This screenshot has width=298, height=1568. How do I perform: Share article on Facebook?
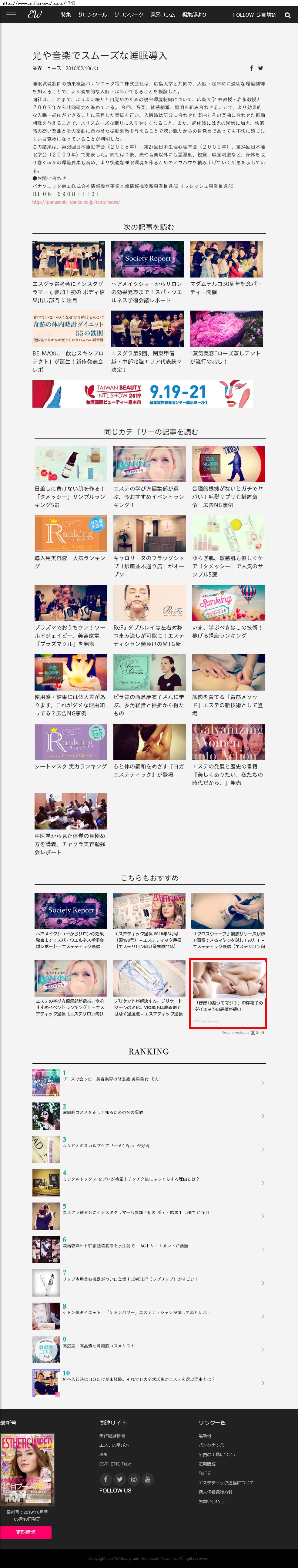click(251, 68)
